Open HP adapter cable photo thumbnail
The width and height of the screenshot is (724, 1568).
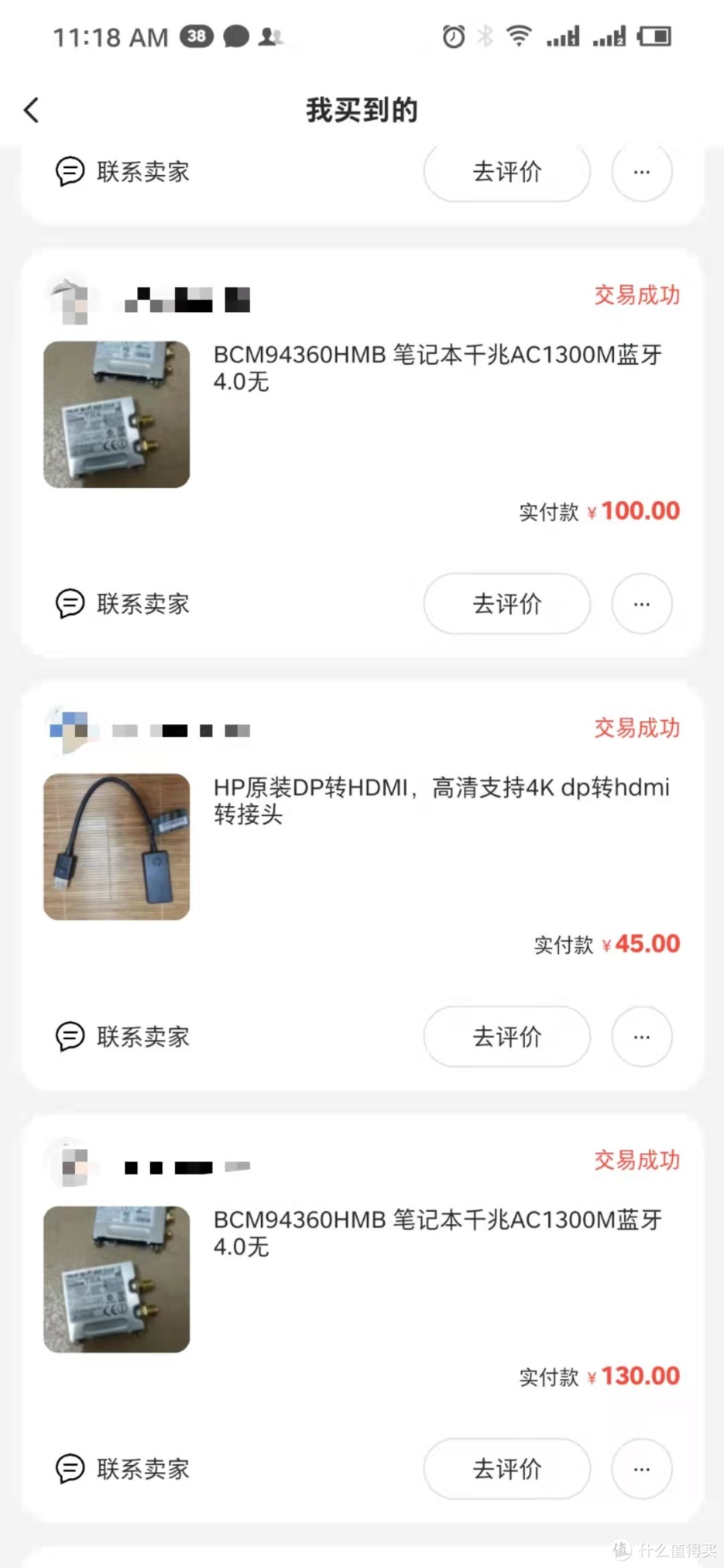116,846
